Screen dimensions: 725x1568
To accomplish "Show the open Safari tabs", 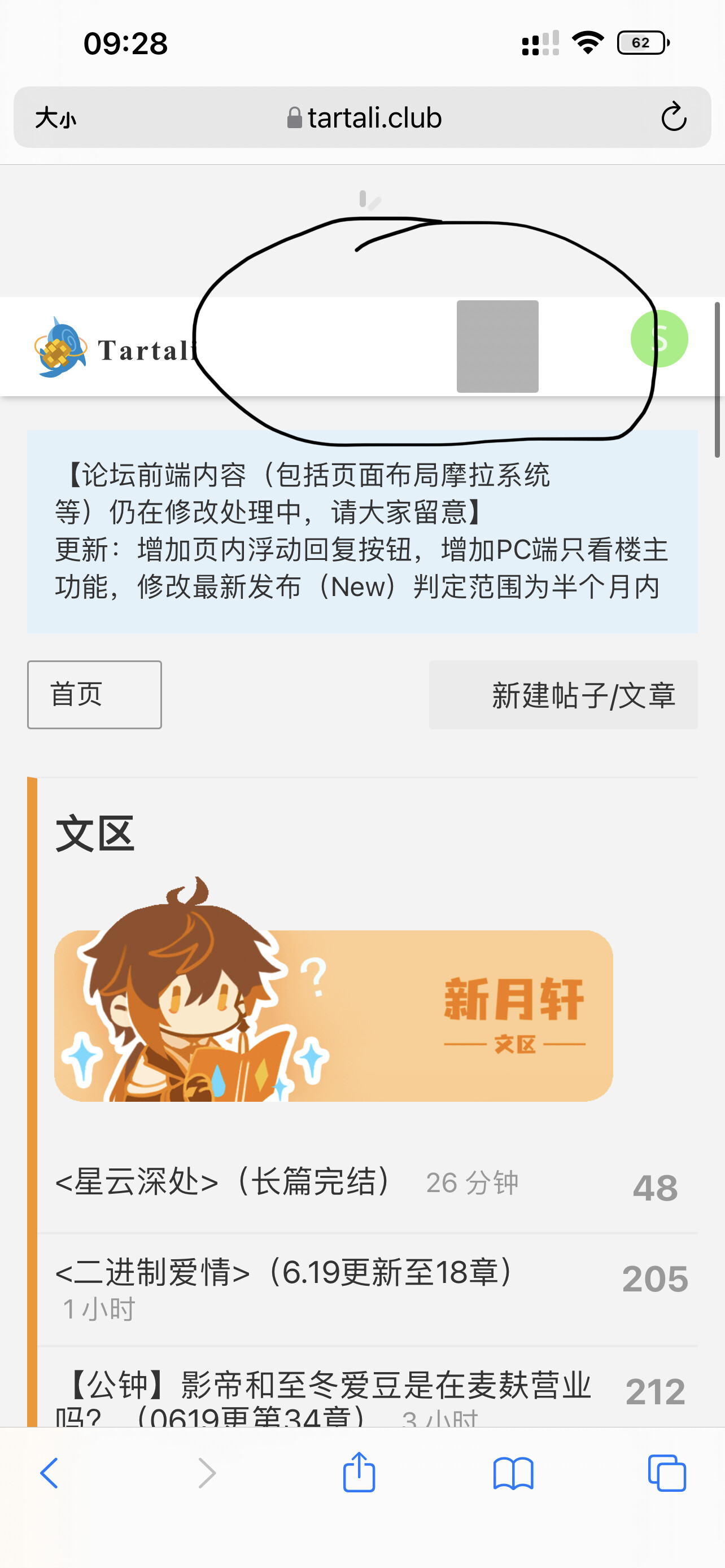I will (x=667, y=1473).
